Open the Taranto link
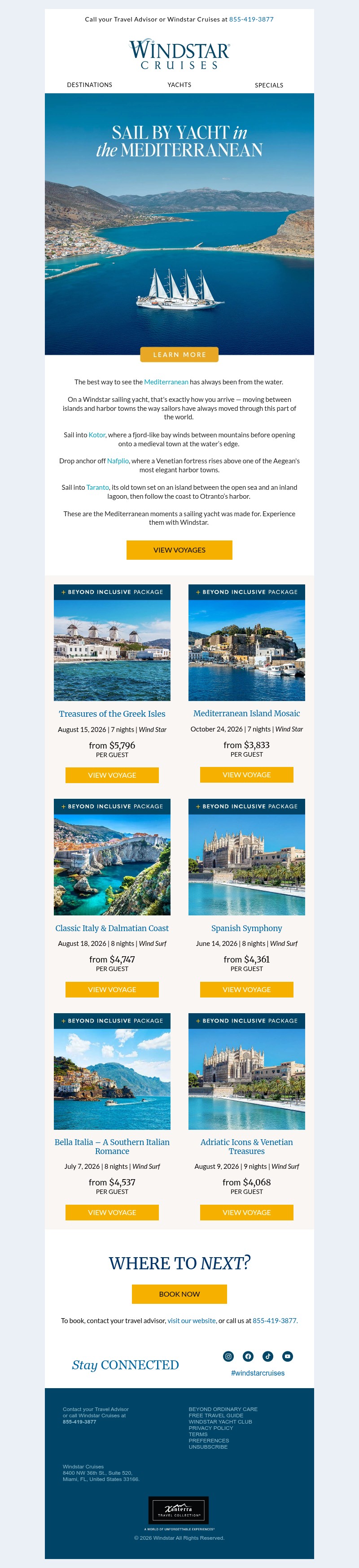Viewport: 359px width, 1568px height. coord(97,487)
